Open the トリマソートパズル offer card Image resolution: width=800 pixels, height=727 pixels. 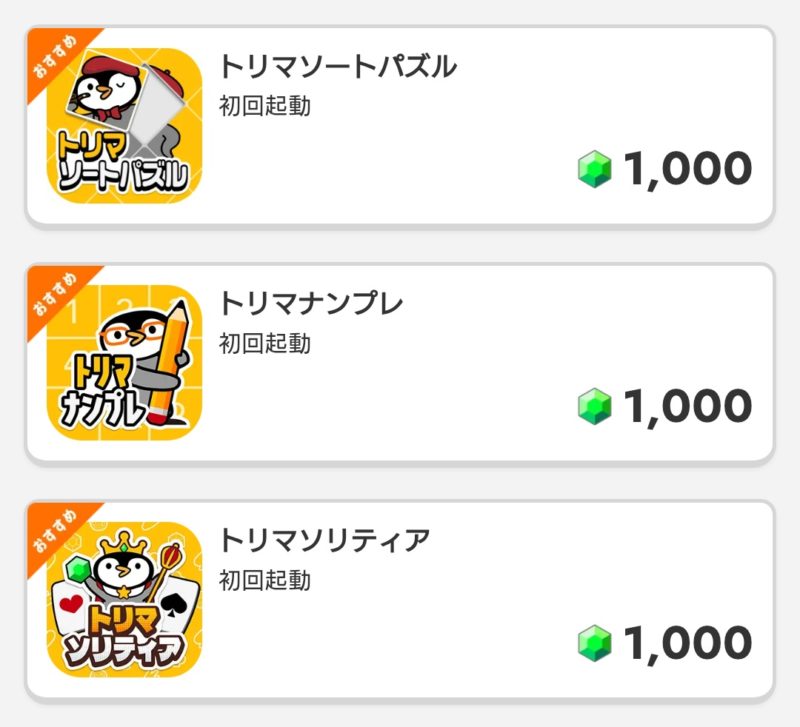[x=400, y=125]
